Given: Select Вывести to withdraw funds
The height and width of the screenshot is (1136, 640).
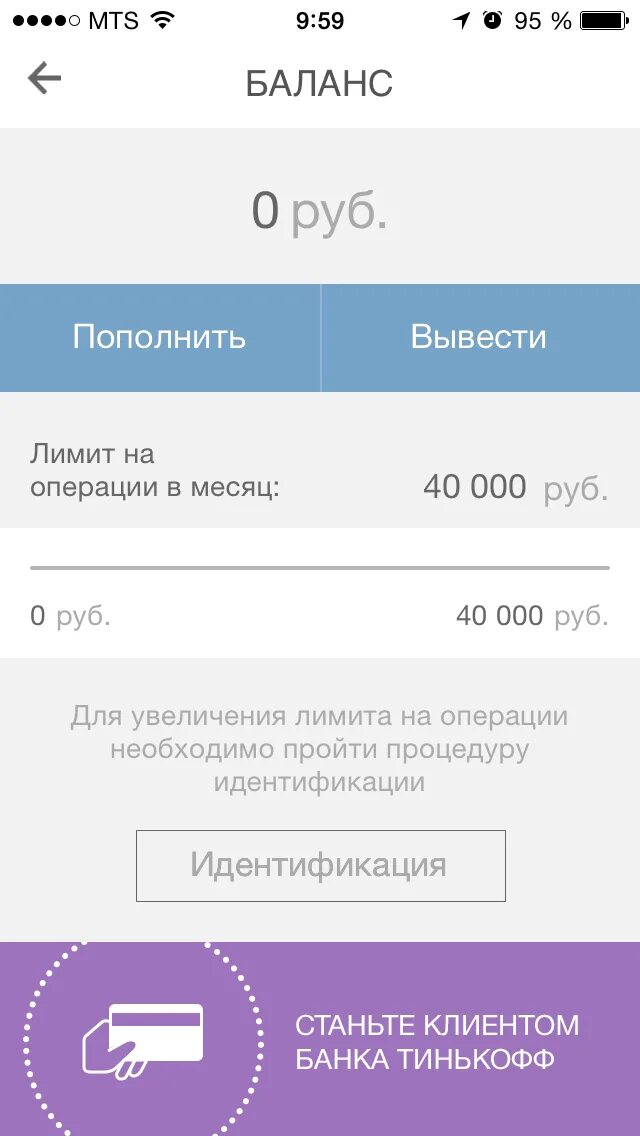Looking at the screenshot, I should pyautogui.click(x=479, y=337).
